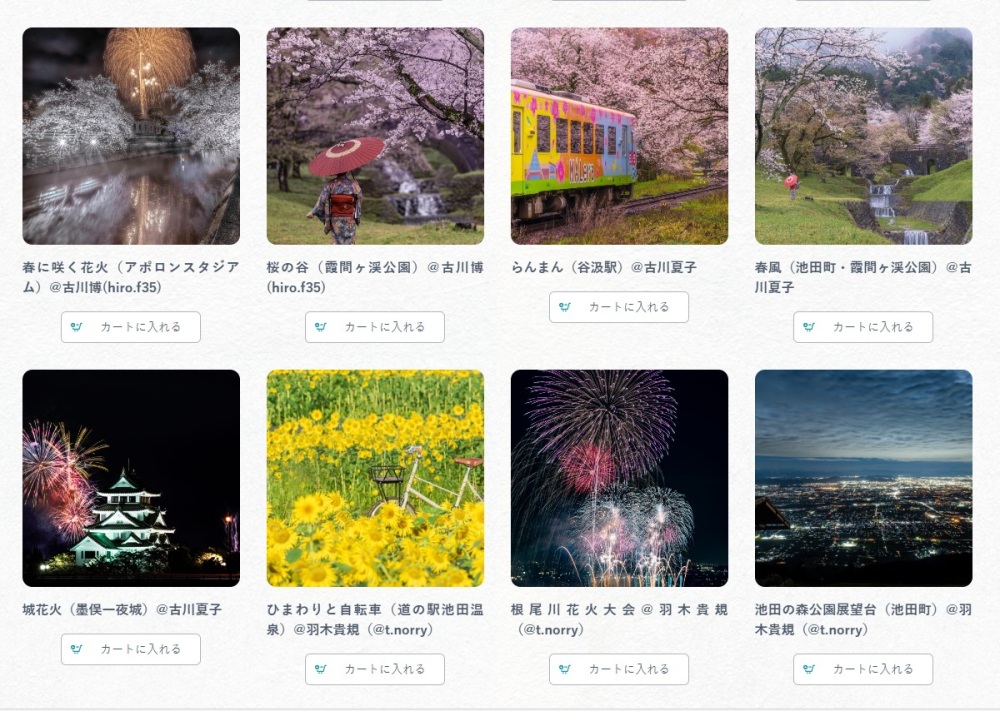Add らんまん（谷汲駅）photo to cart
1000x711 pixels.
pyautogui.click(x=619, y=307)
